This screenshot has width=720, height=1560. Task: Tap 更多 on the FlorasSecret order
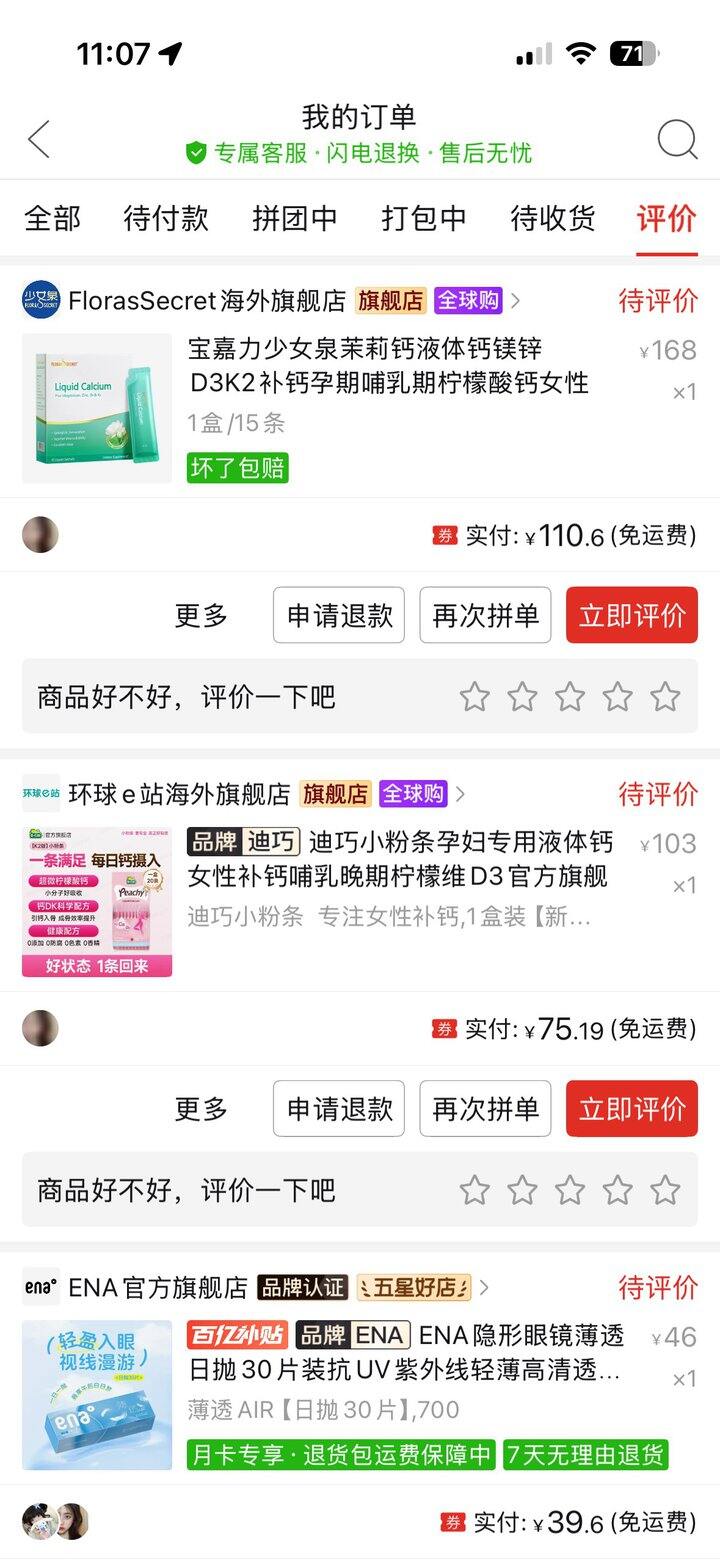201,616
